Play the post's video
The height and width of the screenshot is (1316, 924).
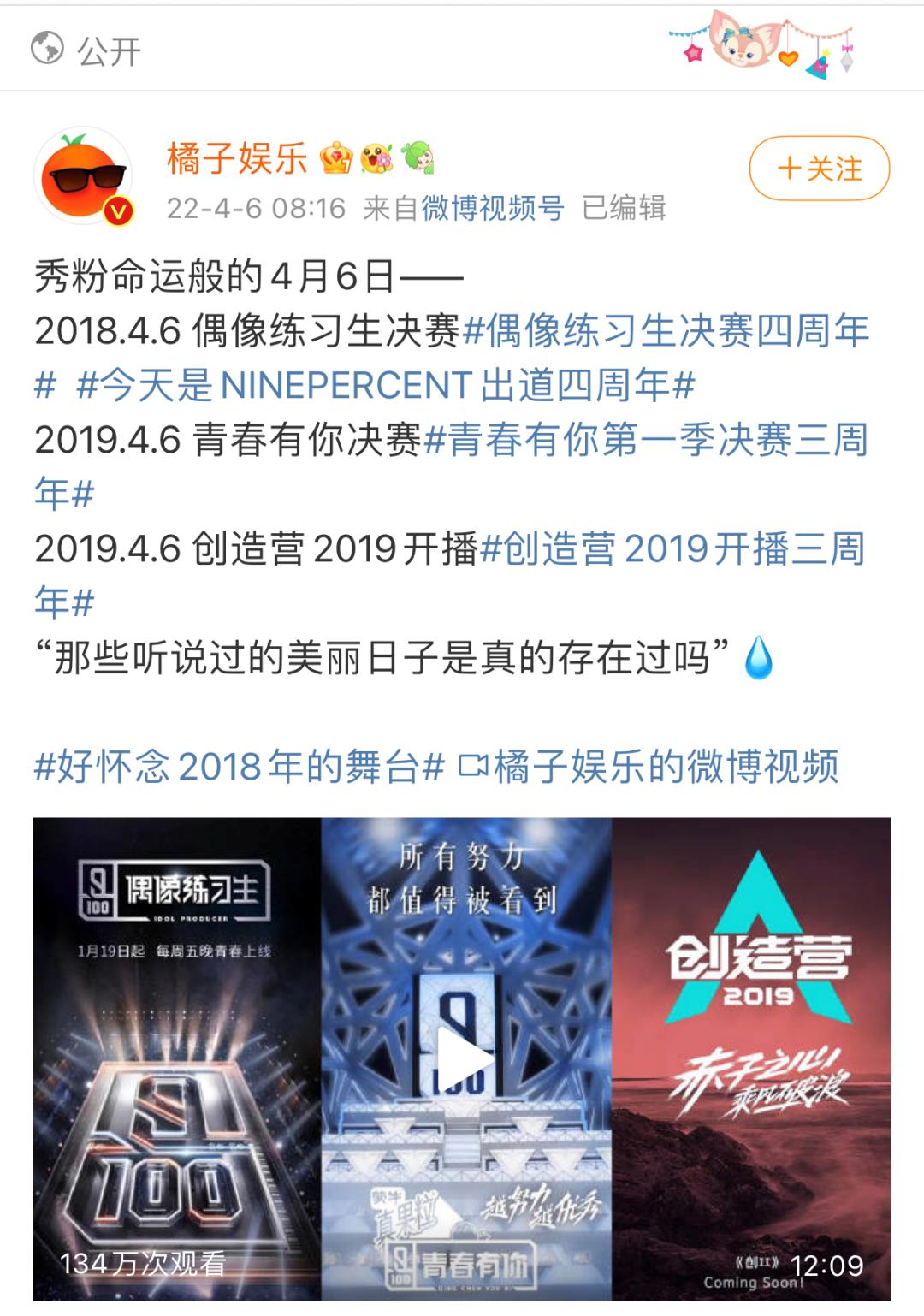tap(465, 1058)
